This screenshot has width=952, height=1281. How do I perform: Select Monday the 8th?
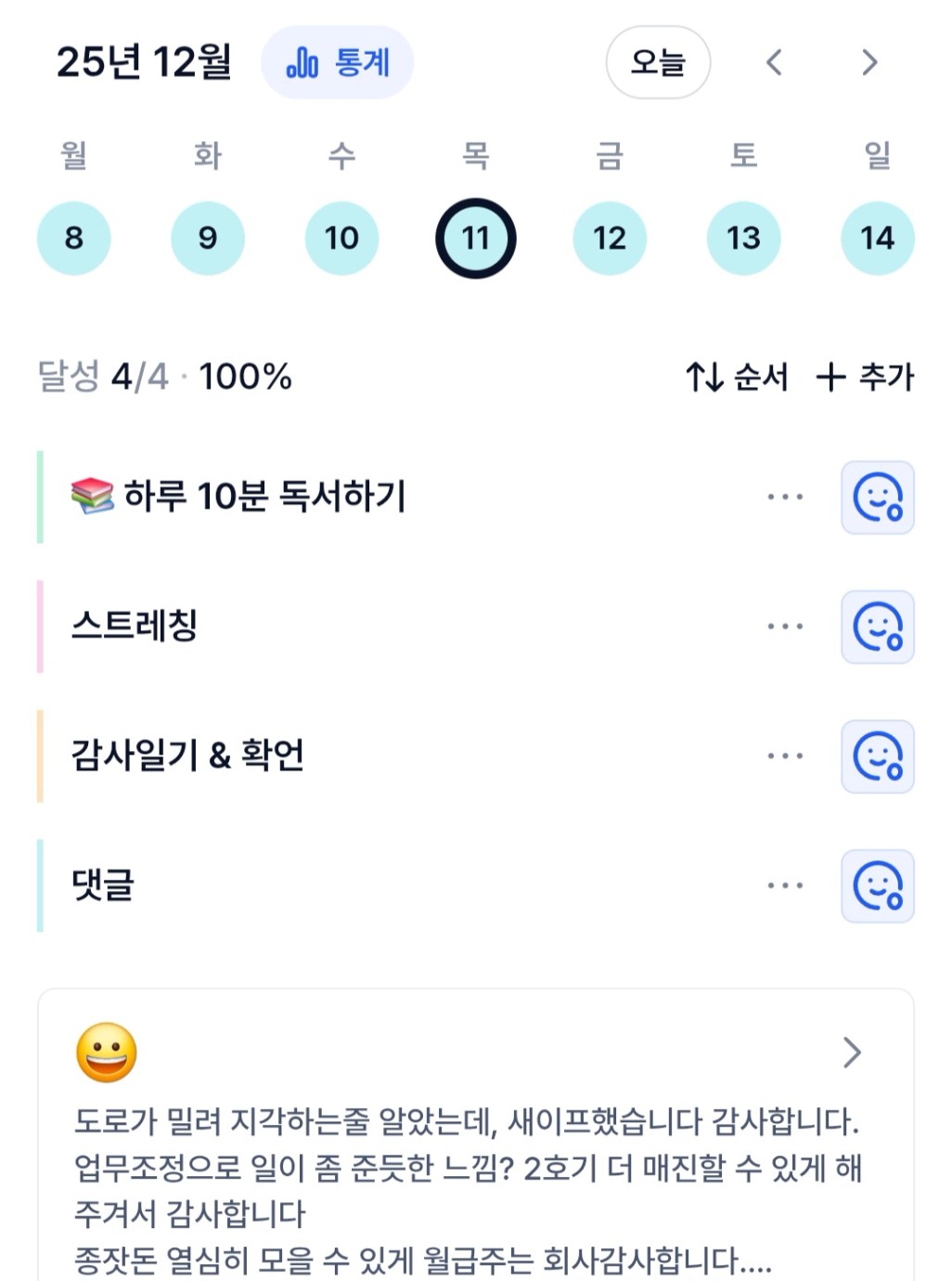[74, 239]
